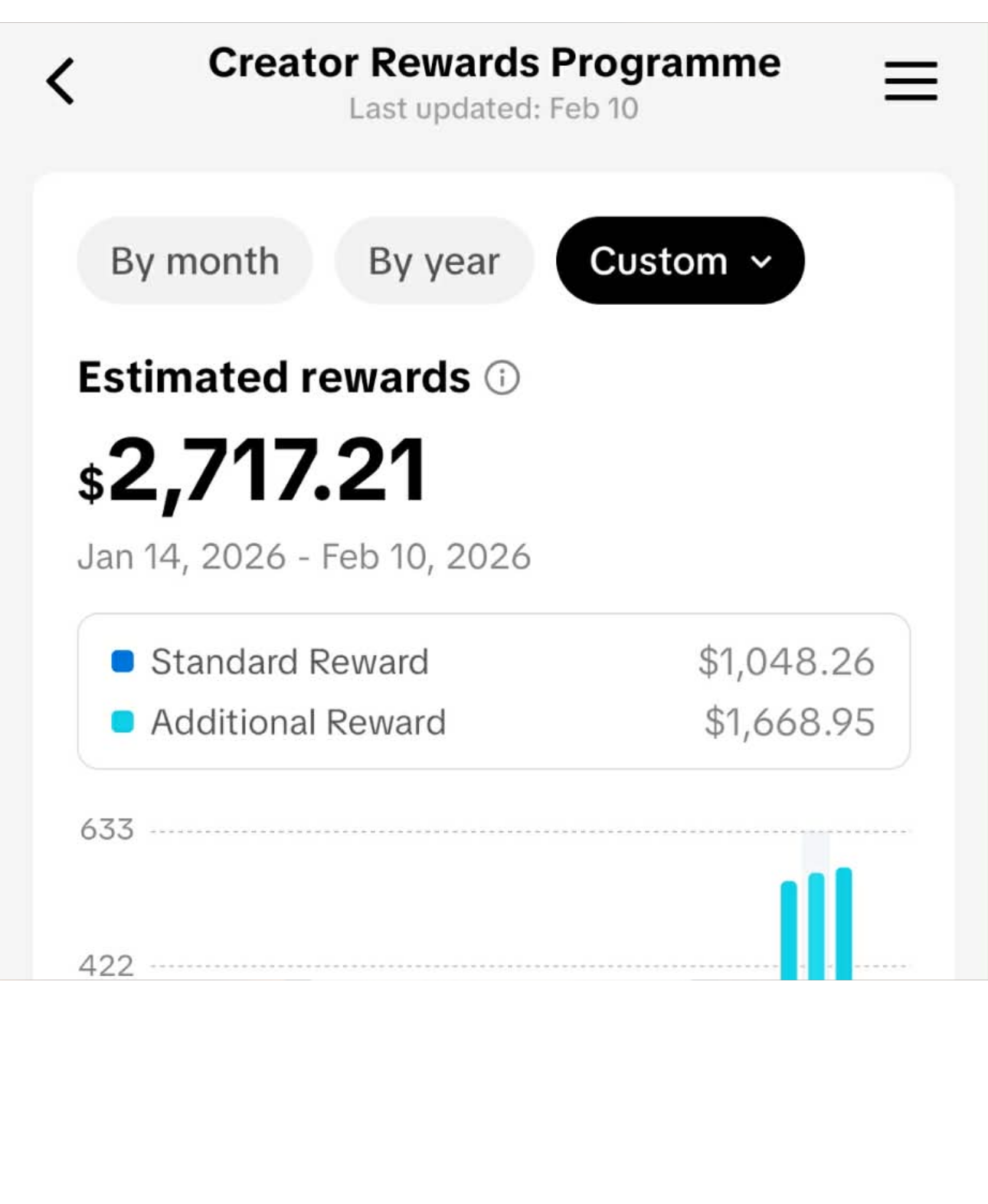The height and width of the screenshot is (1204, 988).
Task: Open the Estimated rewards info icon
Action: coord(502,378)
